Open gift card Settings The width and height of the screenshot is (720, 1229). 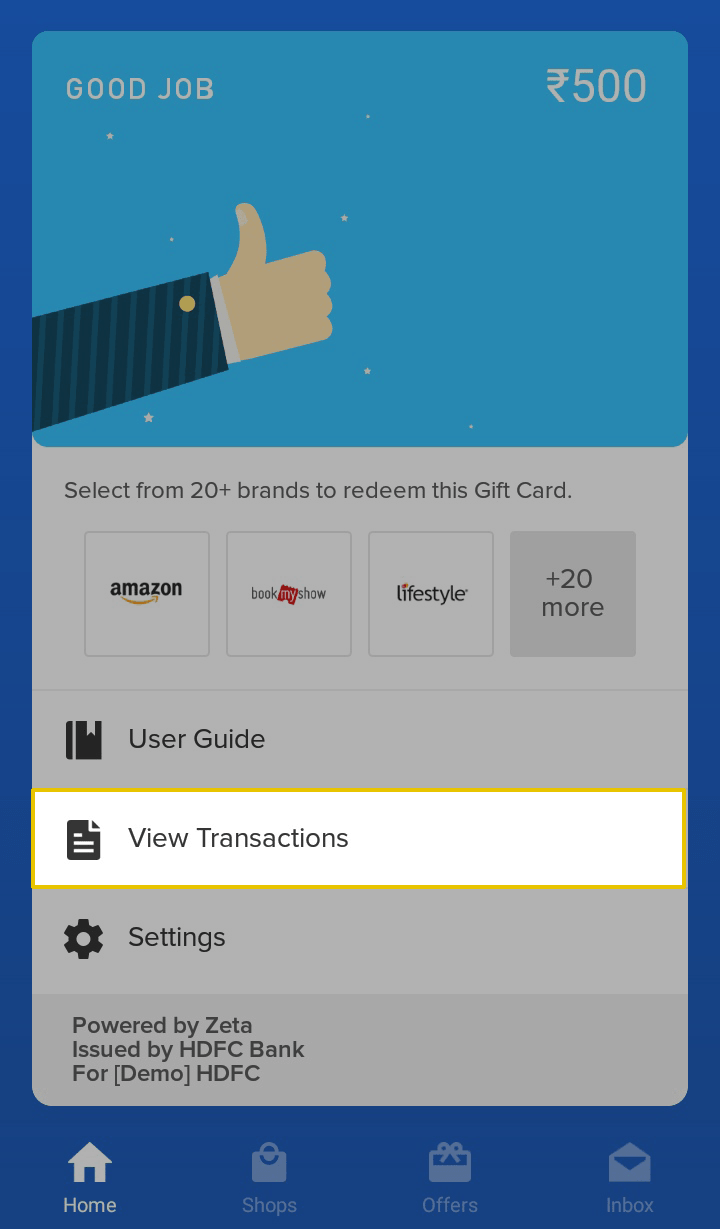coord(359,937)
